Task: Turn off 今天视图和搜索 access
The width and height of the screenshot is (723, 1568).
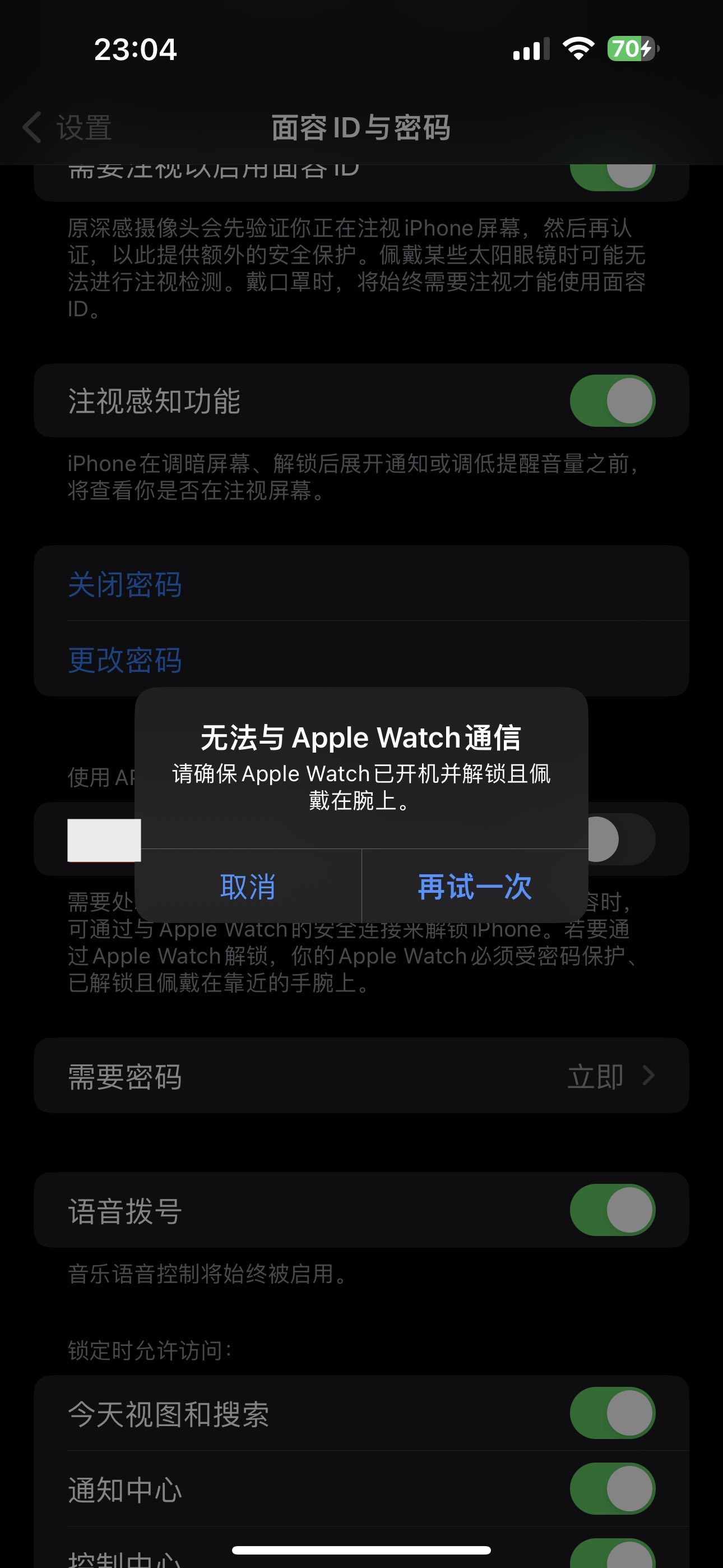Action: coord(611,1413)
